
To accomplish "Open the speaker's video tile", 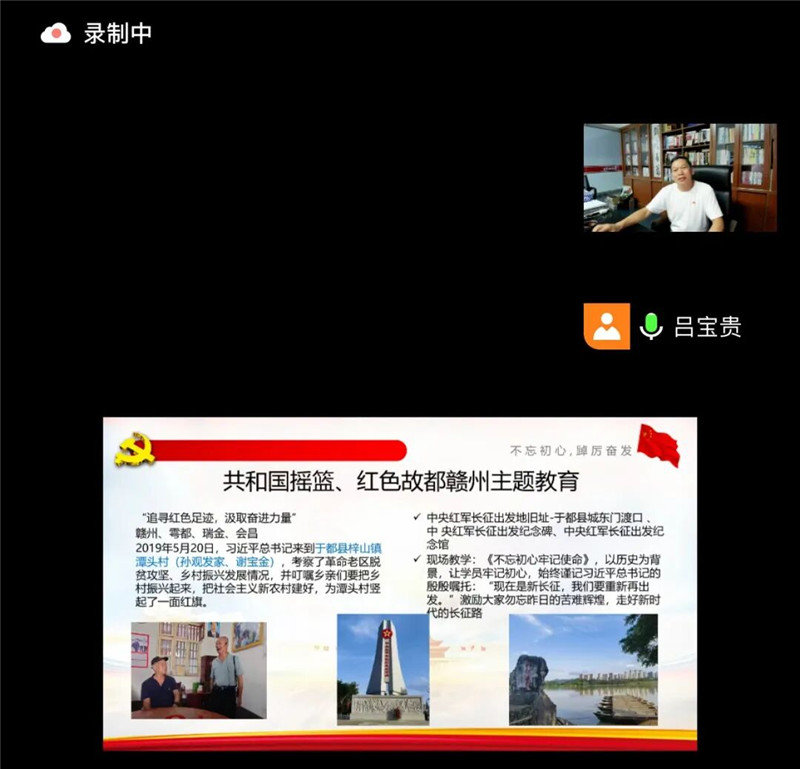I will 680,178.
